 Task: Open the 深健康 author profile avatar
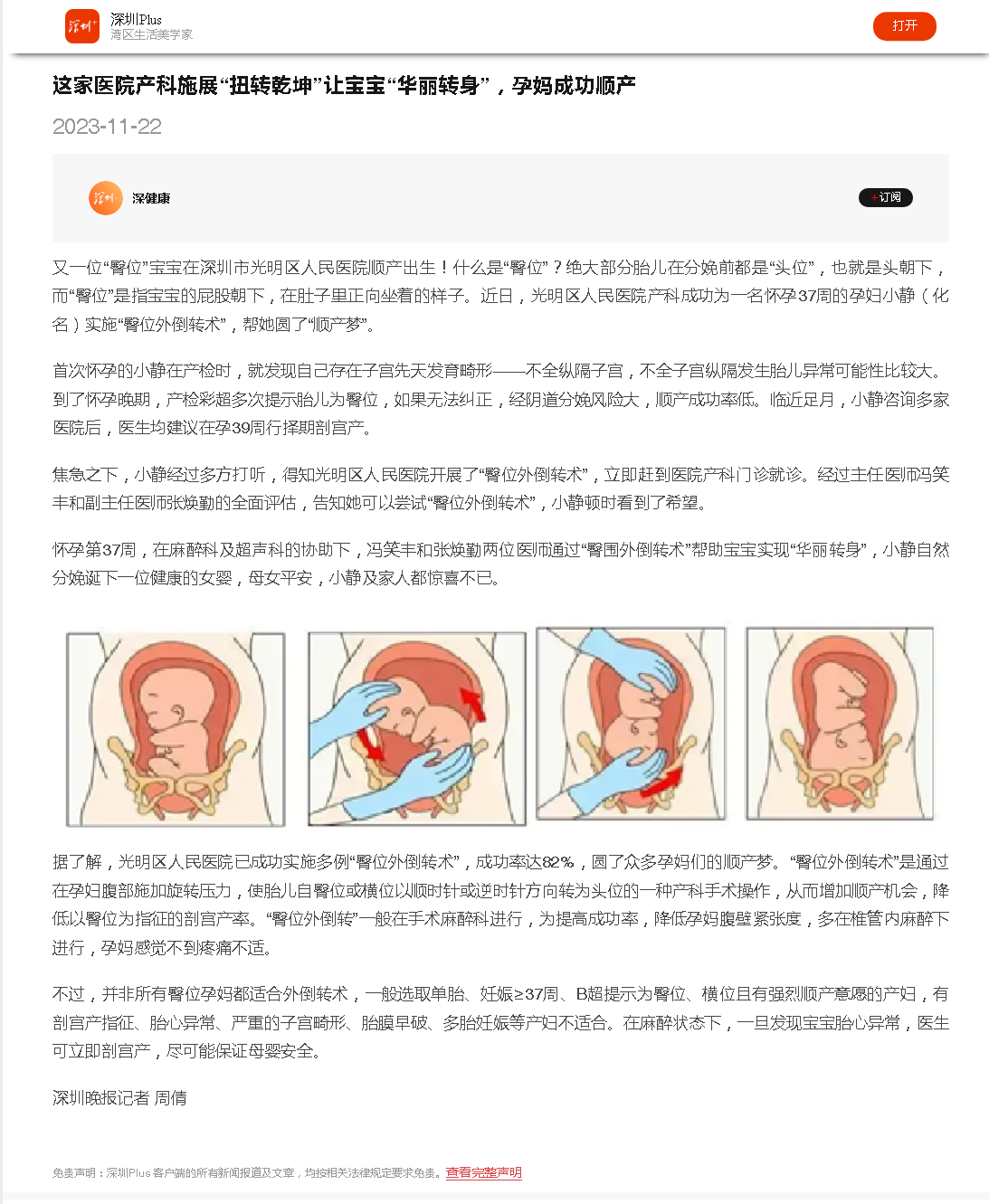[105, 198]
